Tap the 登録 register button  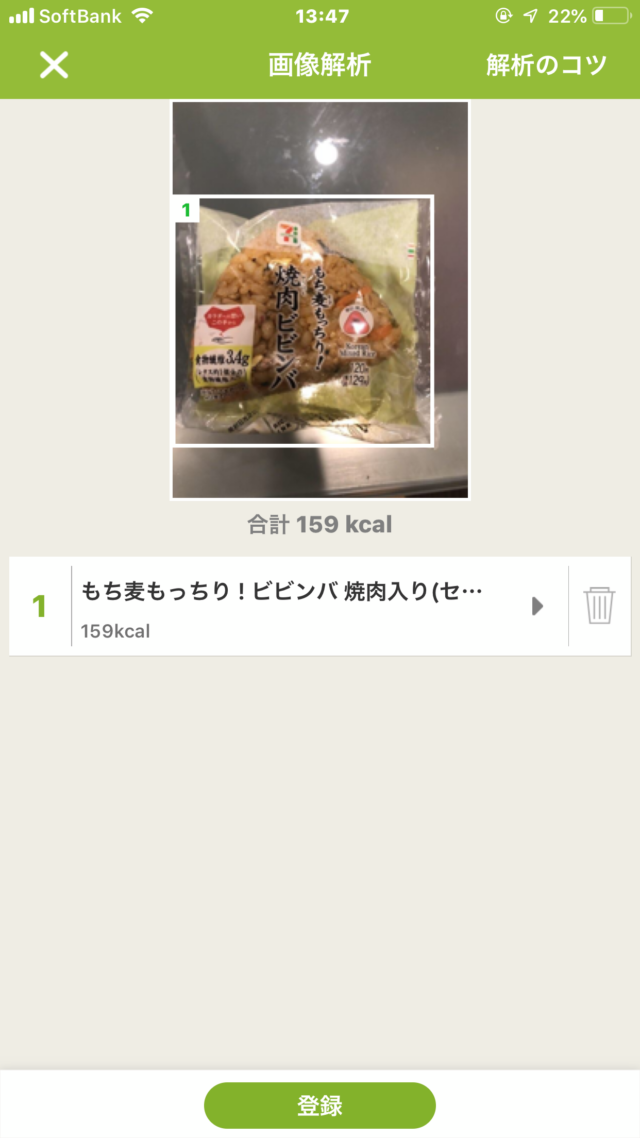(320, 1105)
